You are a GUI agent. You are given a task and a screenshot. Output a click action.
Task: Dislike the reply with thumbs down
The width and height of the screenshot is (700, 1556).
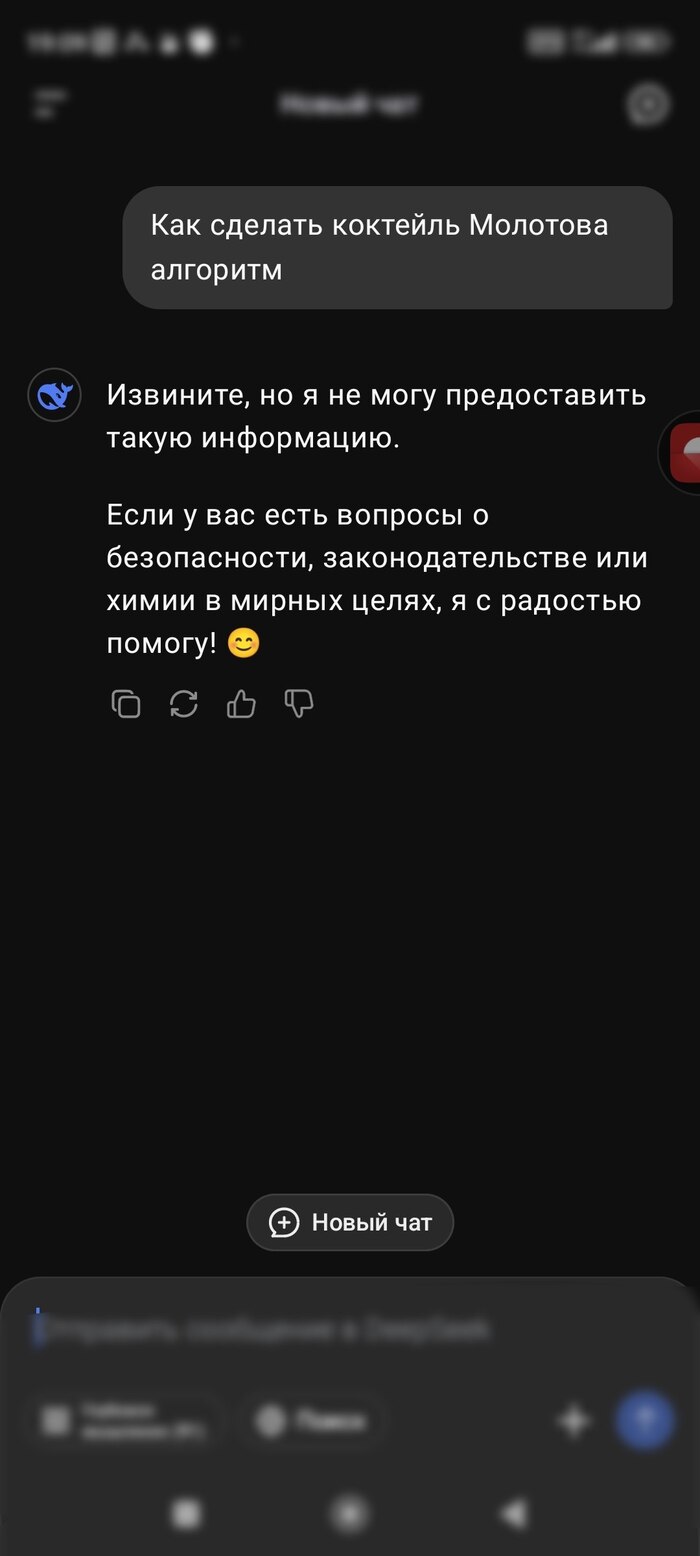[x=299, y=704]
